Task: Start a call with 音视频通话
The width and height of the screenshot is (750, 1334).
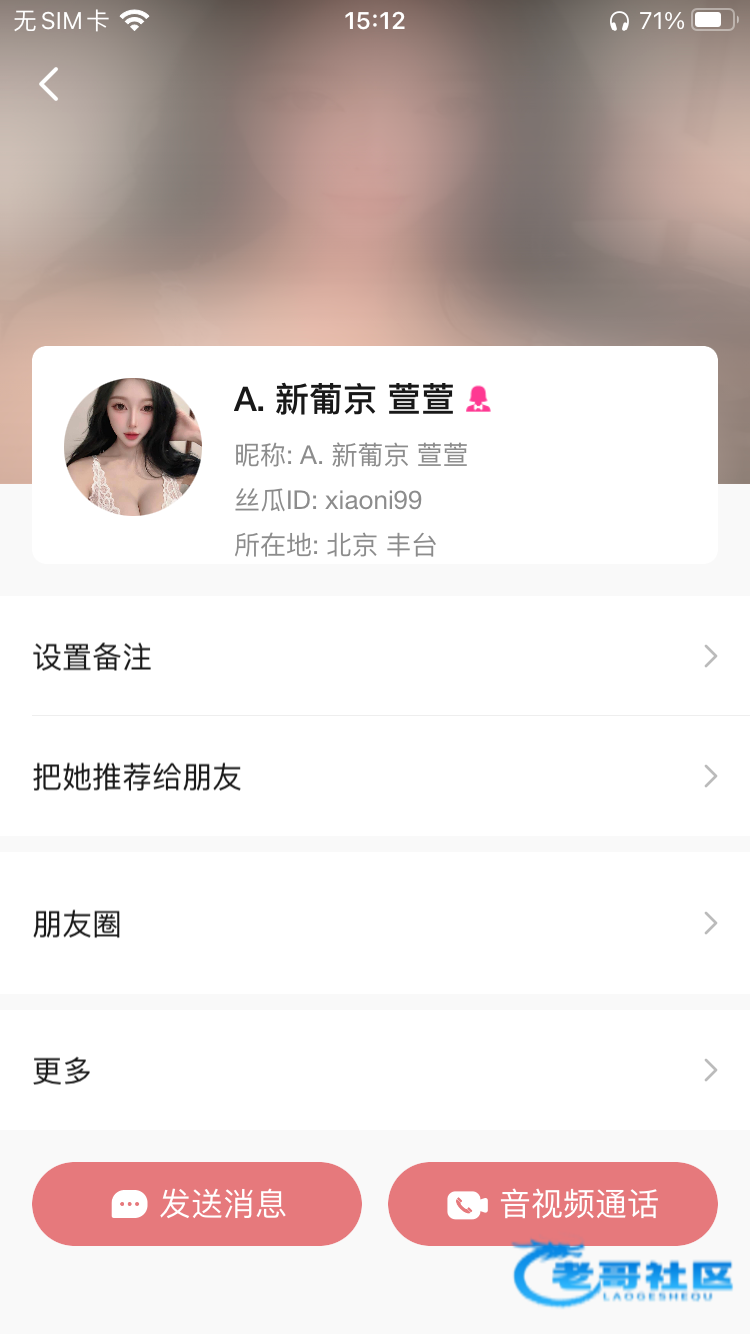Action: coord(552,1204)
